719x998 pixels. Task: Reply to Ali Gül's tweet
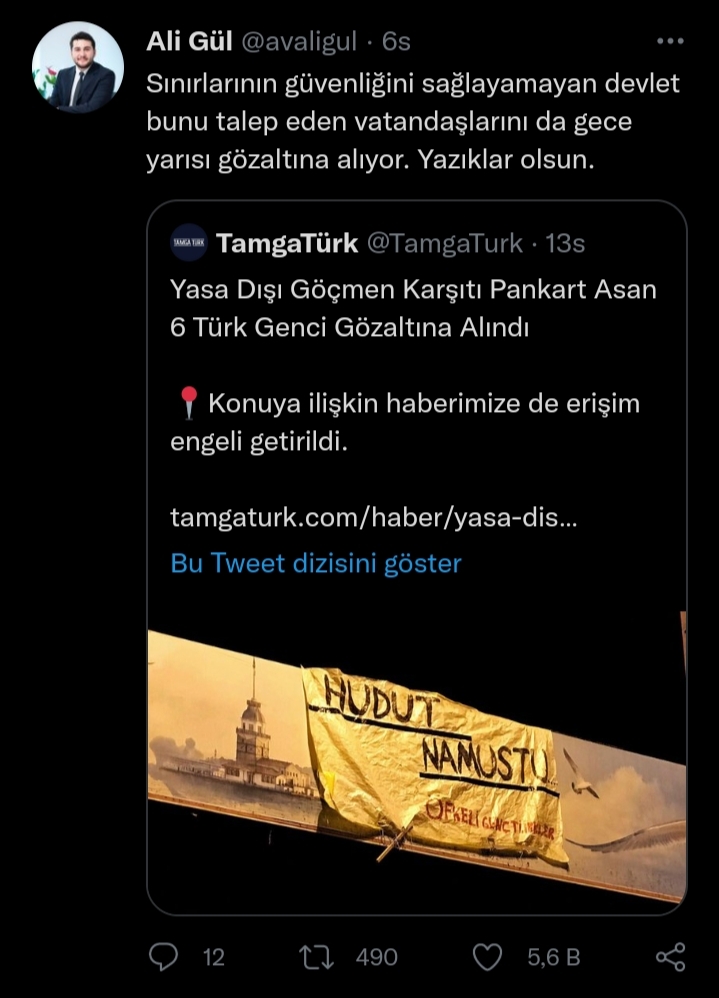click(163, 957)
